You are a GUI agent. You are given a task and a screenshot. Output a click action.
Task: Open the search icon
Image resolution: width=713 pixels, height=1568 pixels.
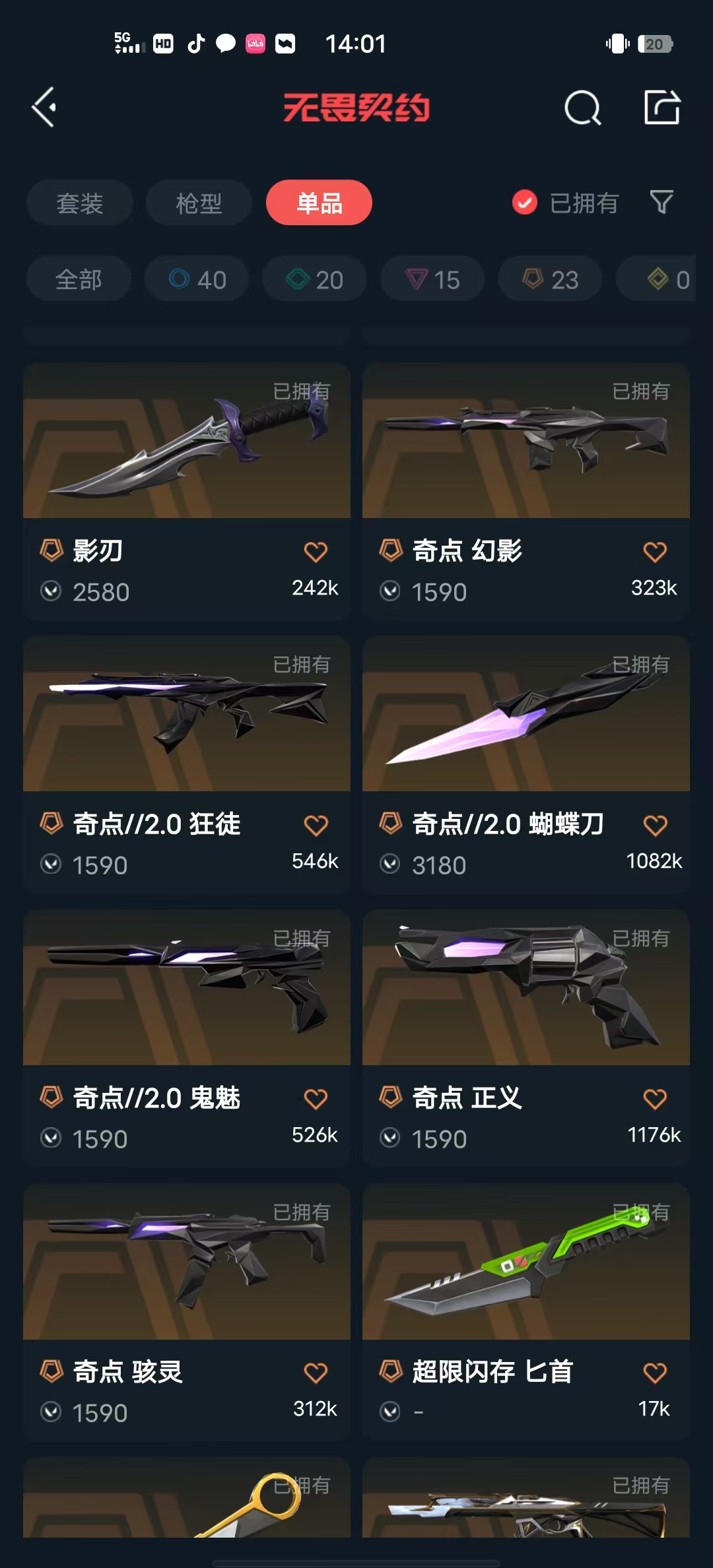point(582,108)
